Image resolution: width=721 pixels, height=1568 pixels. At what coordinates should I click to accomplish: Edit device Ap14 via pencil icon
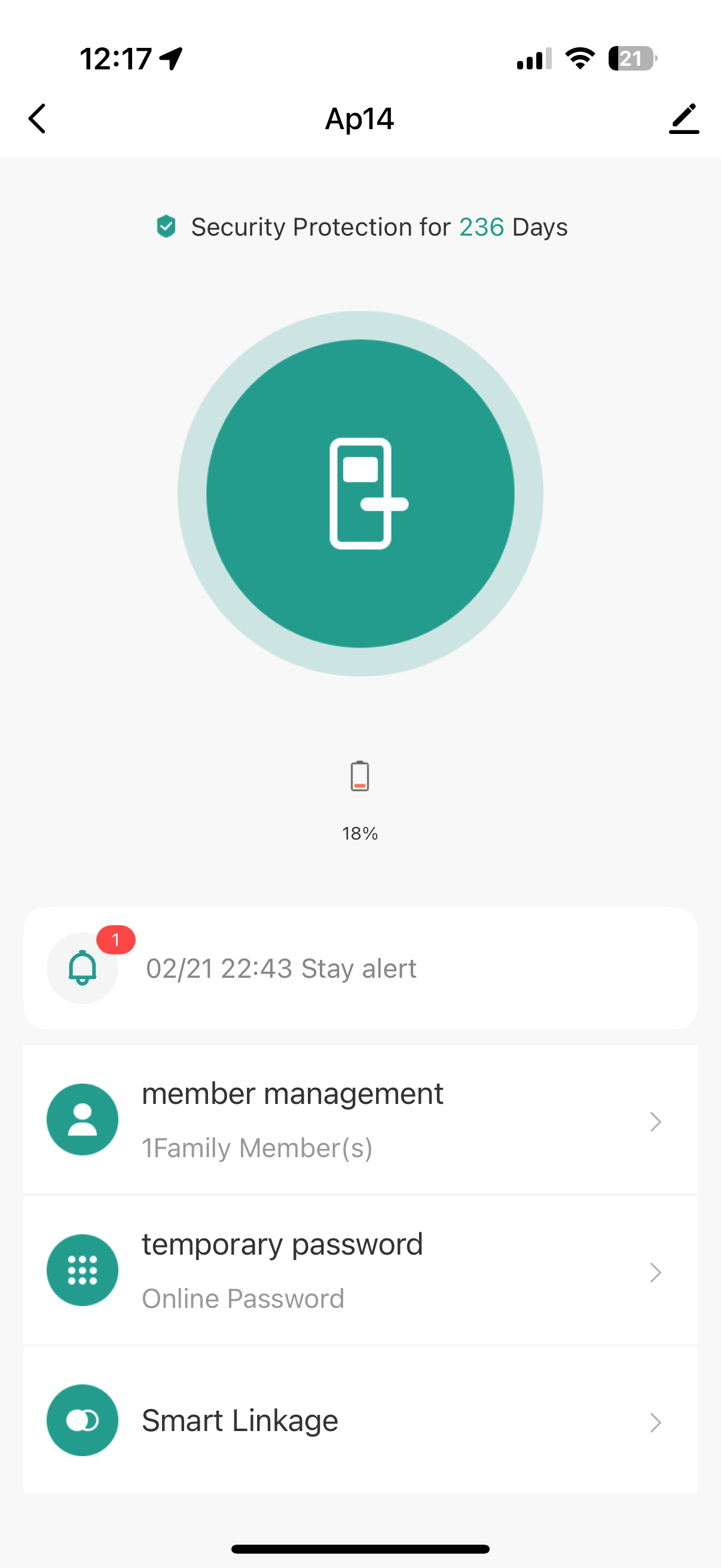pos(684,118)
